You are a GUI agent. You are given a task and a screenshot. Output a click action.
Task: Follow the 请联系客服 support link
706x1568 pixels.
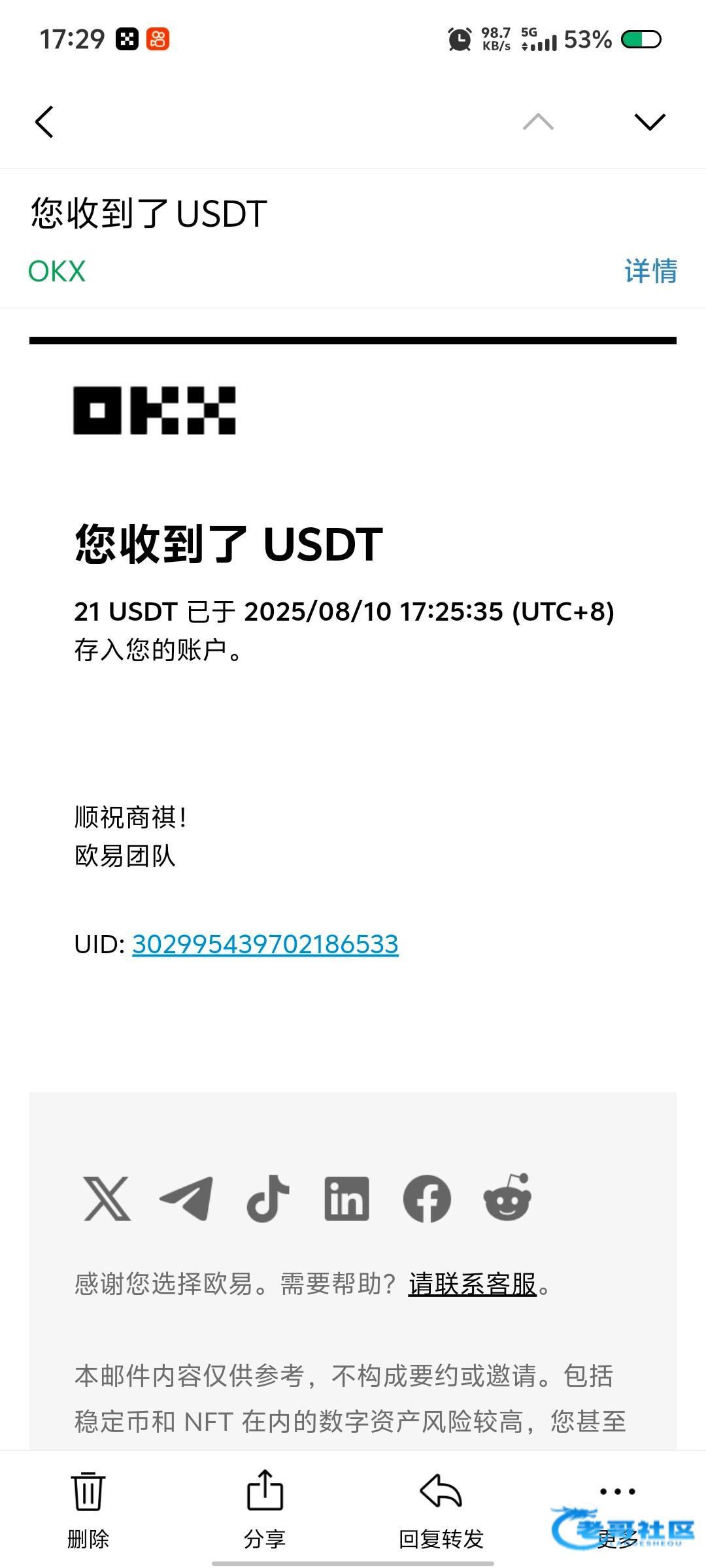473,1284
